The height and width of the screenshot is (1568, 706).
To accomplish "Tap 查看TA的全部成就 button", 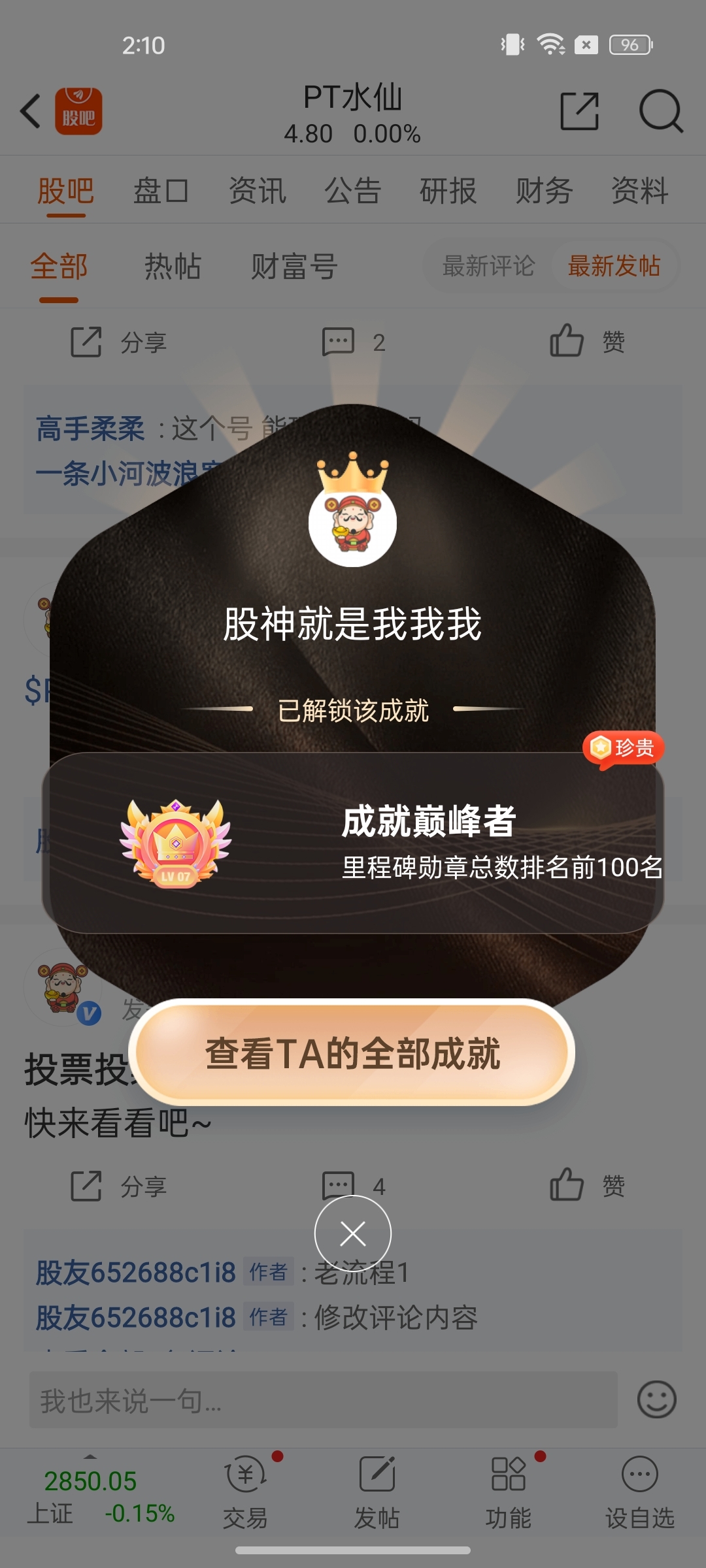I will click(352, 1053).
